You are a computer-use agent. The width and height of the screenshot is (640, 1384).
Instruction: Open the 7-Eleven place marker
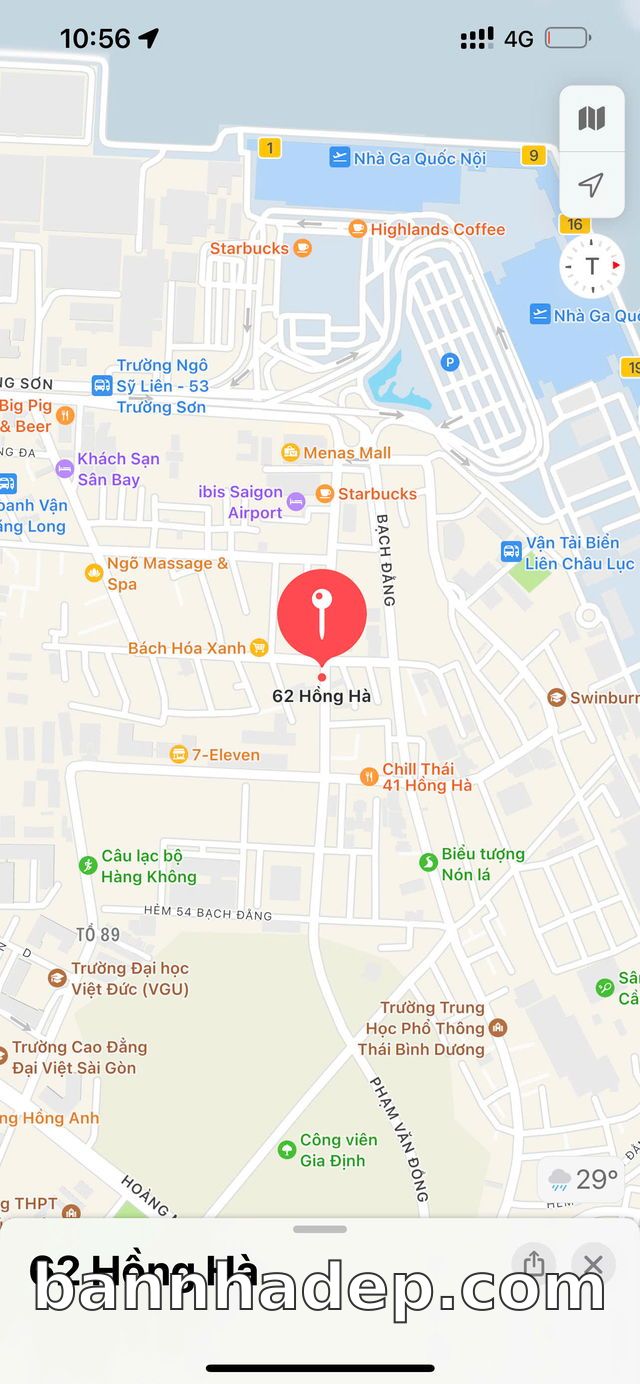(179, 754)
